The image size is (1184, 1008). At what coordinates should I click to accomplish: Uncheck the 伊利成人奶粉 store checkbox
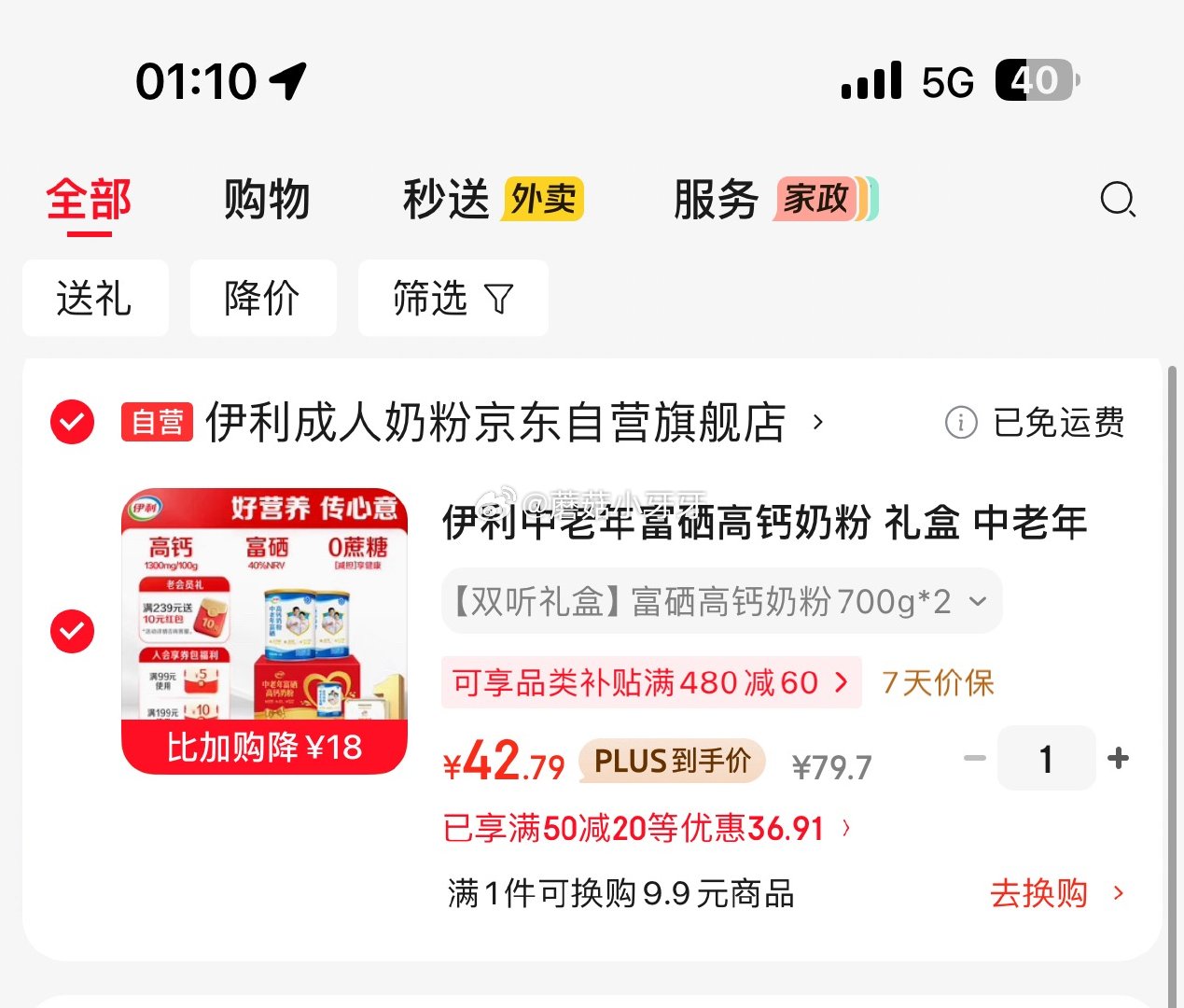pos(72,422)
